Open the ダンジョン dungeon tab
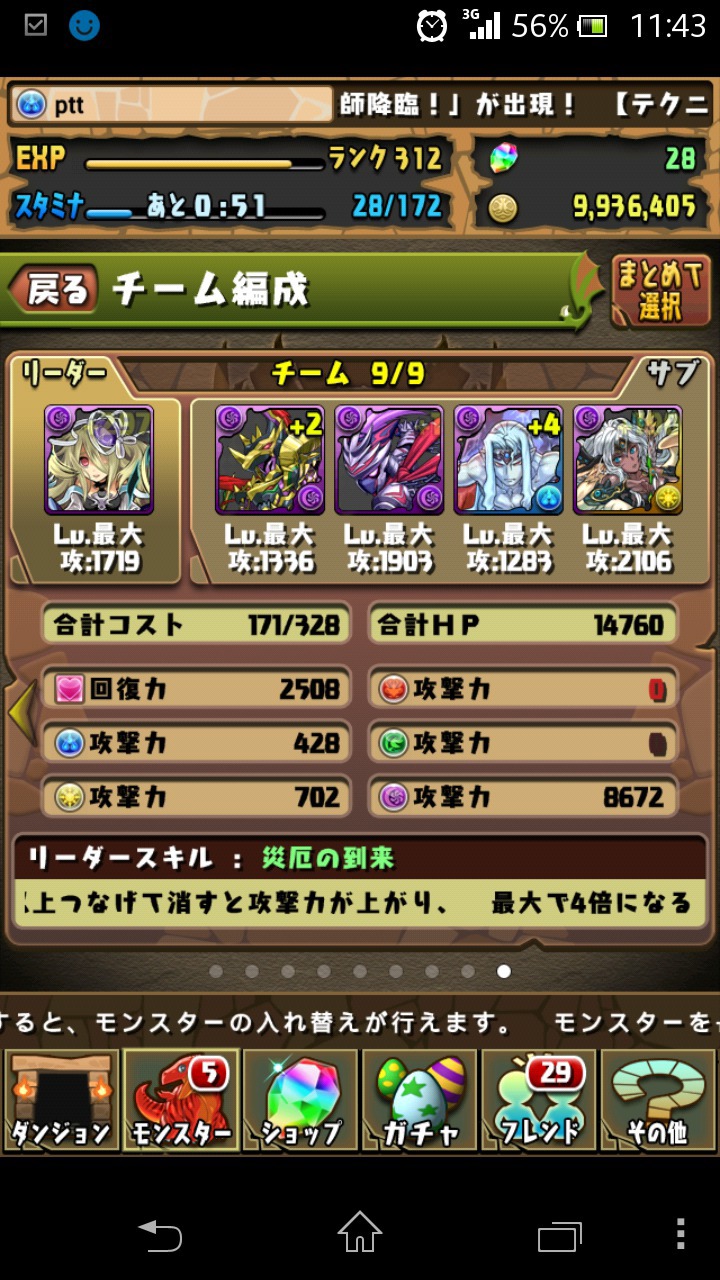Screen dimensions: 720x1280 click(x=60, y=1100)
